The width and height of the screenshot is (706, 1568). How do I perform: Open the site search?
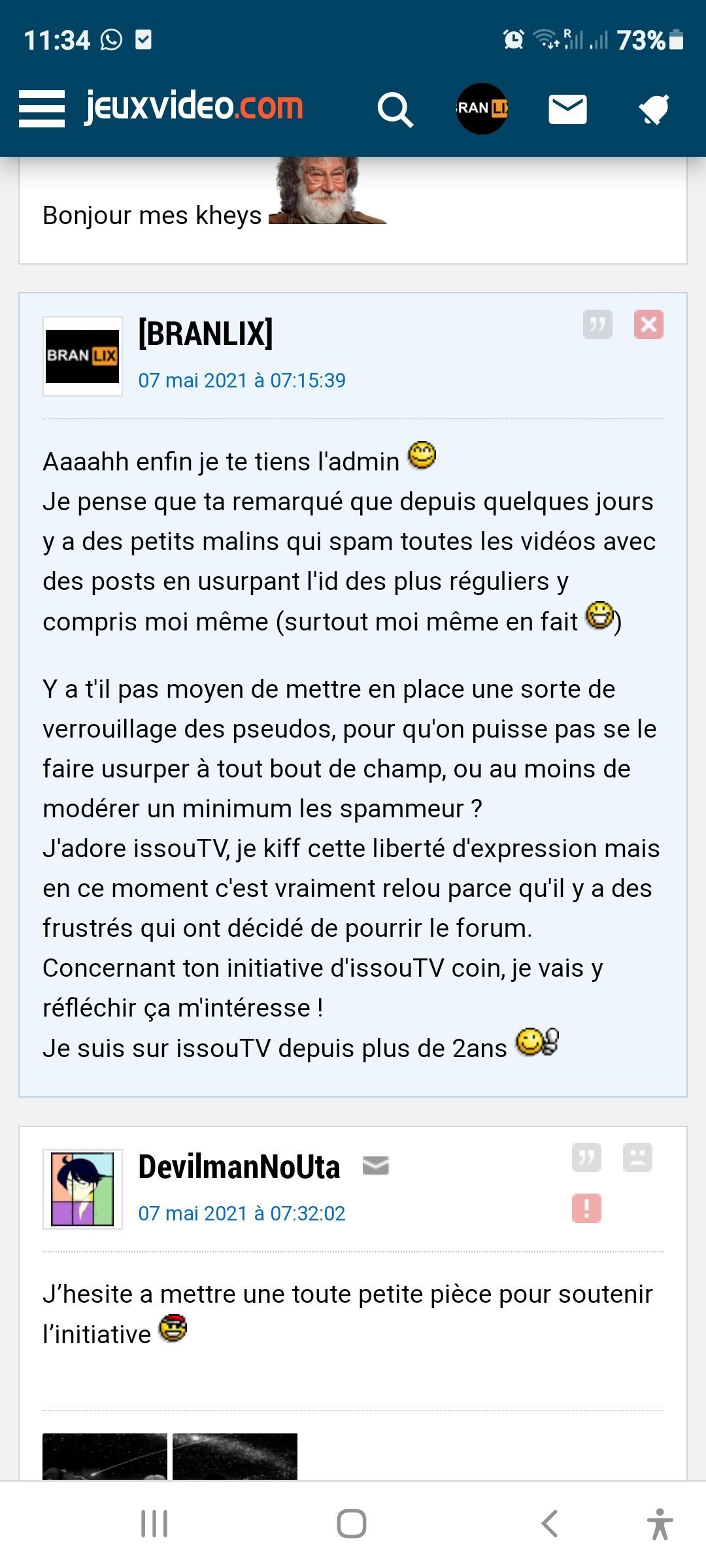coord(395,109)
